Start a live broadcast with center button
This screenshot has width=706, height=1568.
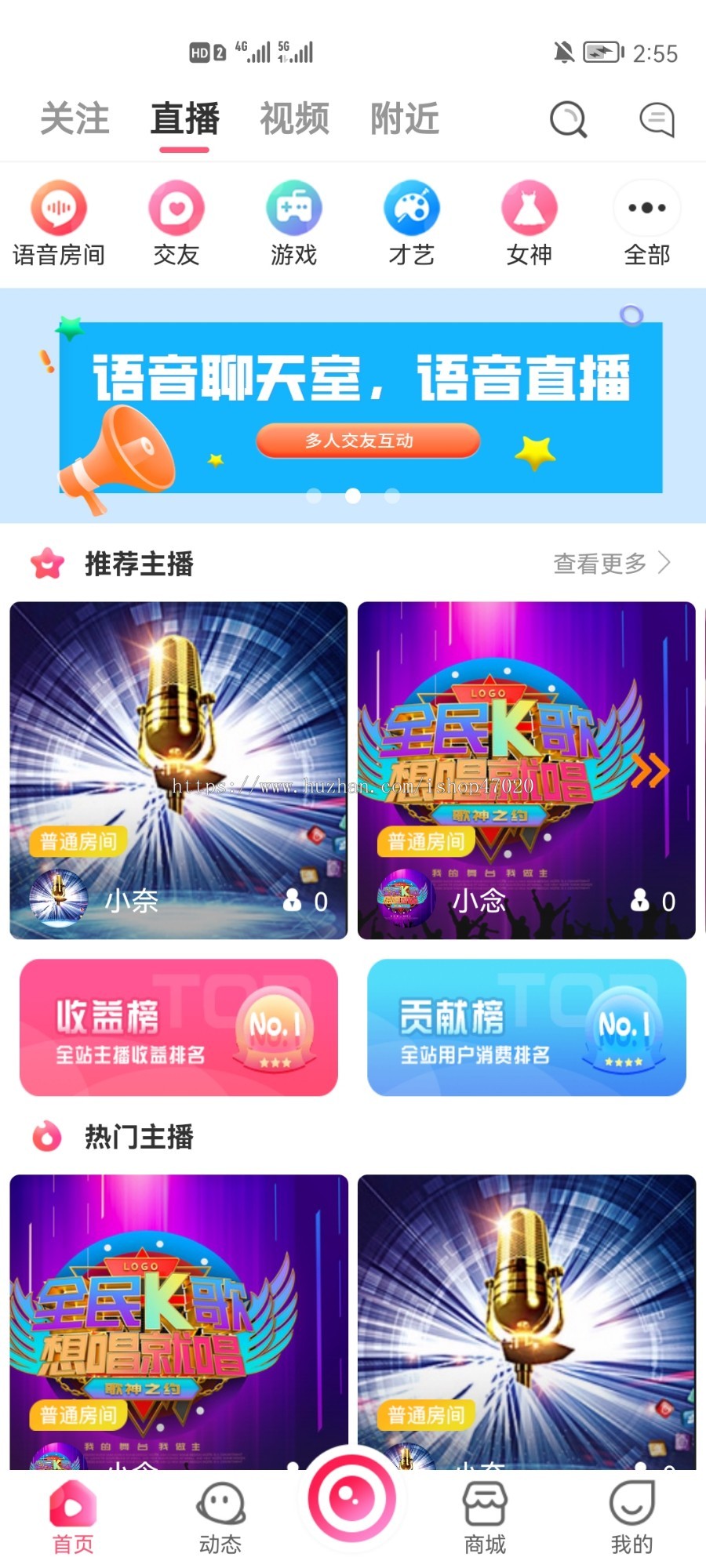[x=351, y=1498]
